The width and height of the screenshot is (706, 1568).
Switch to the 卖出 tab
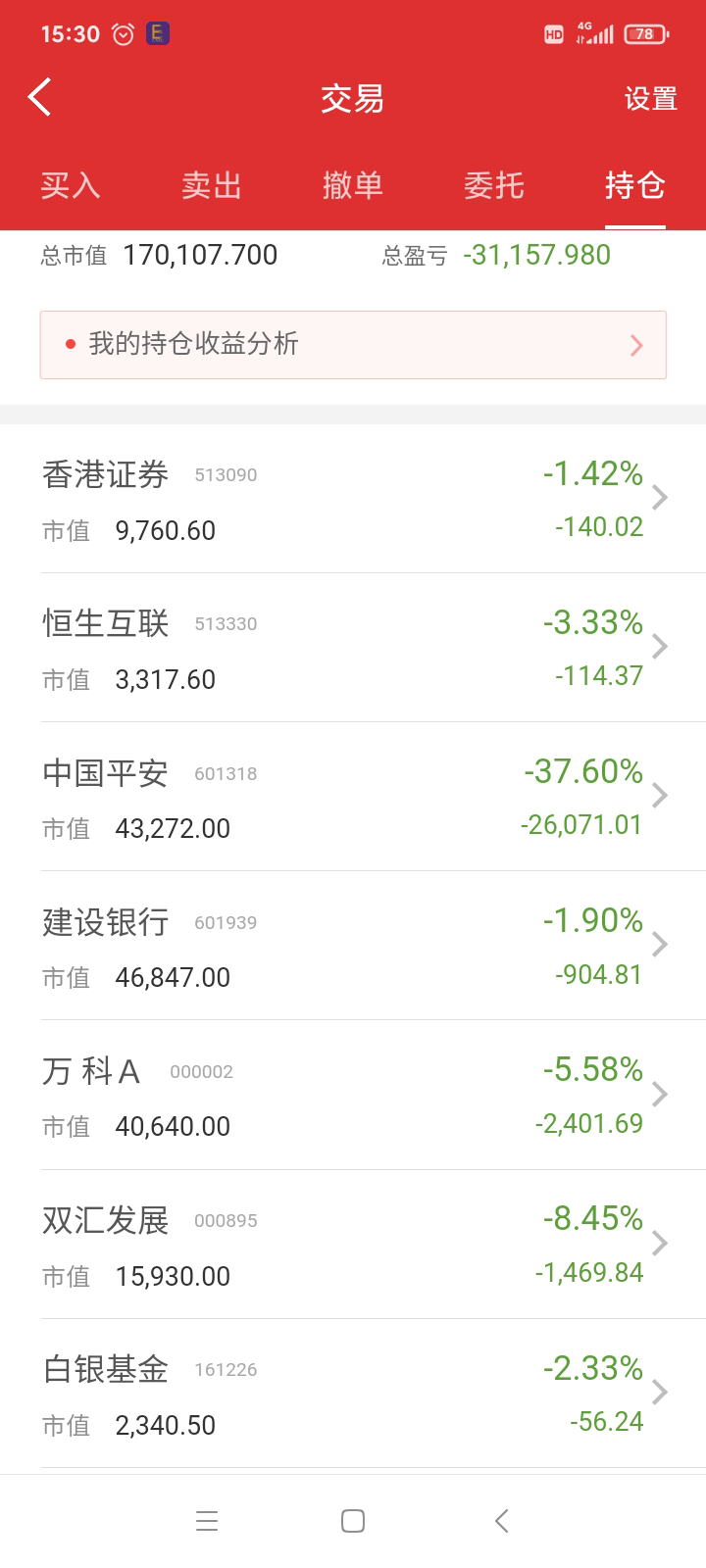pyautogui.click(x=212, y=185)
